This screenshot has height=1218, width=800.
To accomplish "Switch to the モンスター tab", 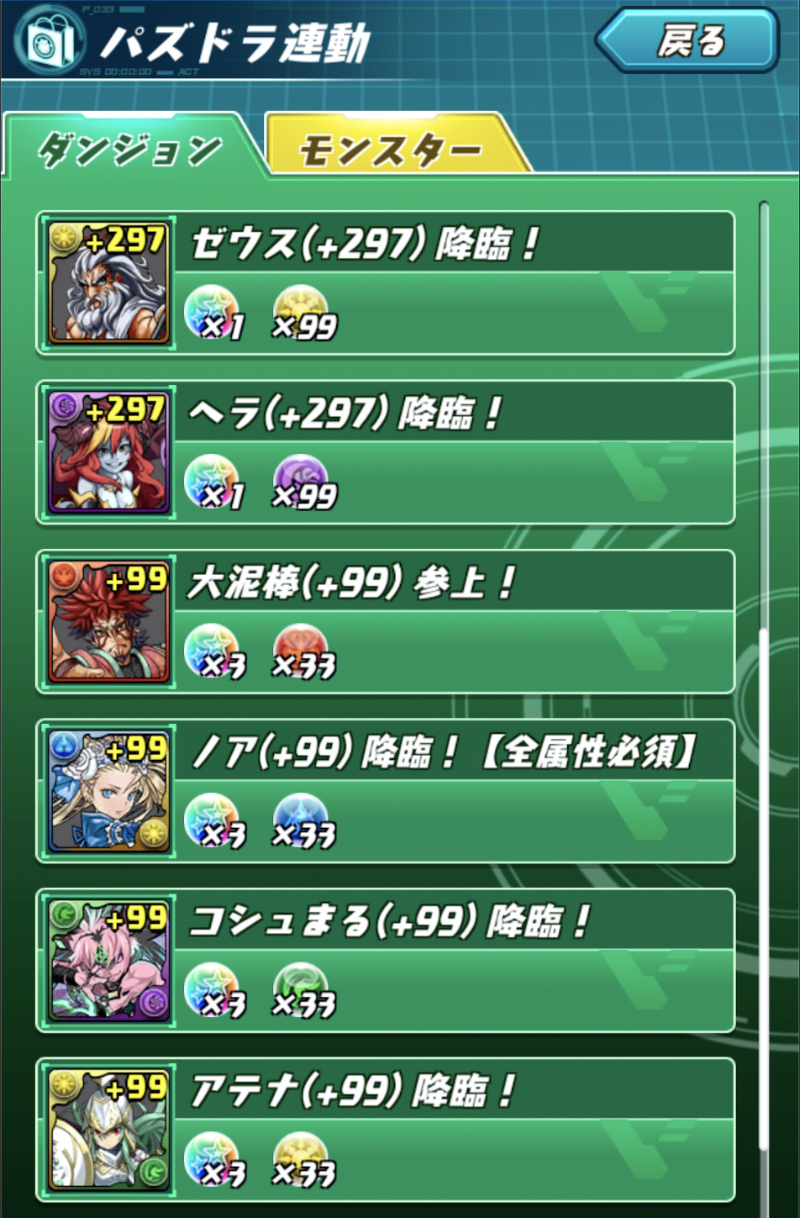I will 390,150.
